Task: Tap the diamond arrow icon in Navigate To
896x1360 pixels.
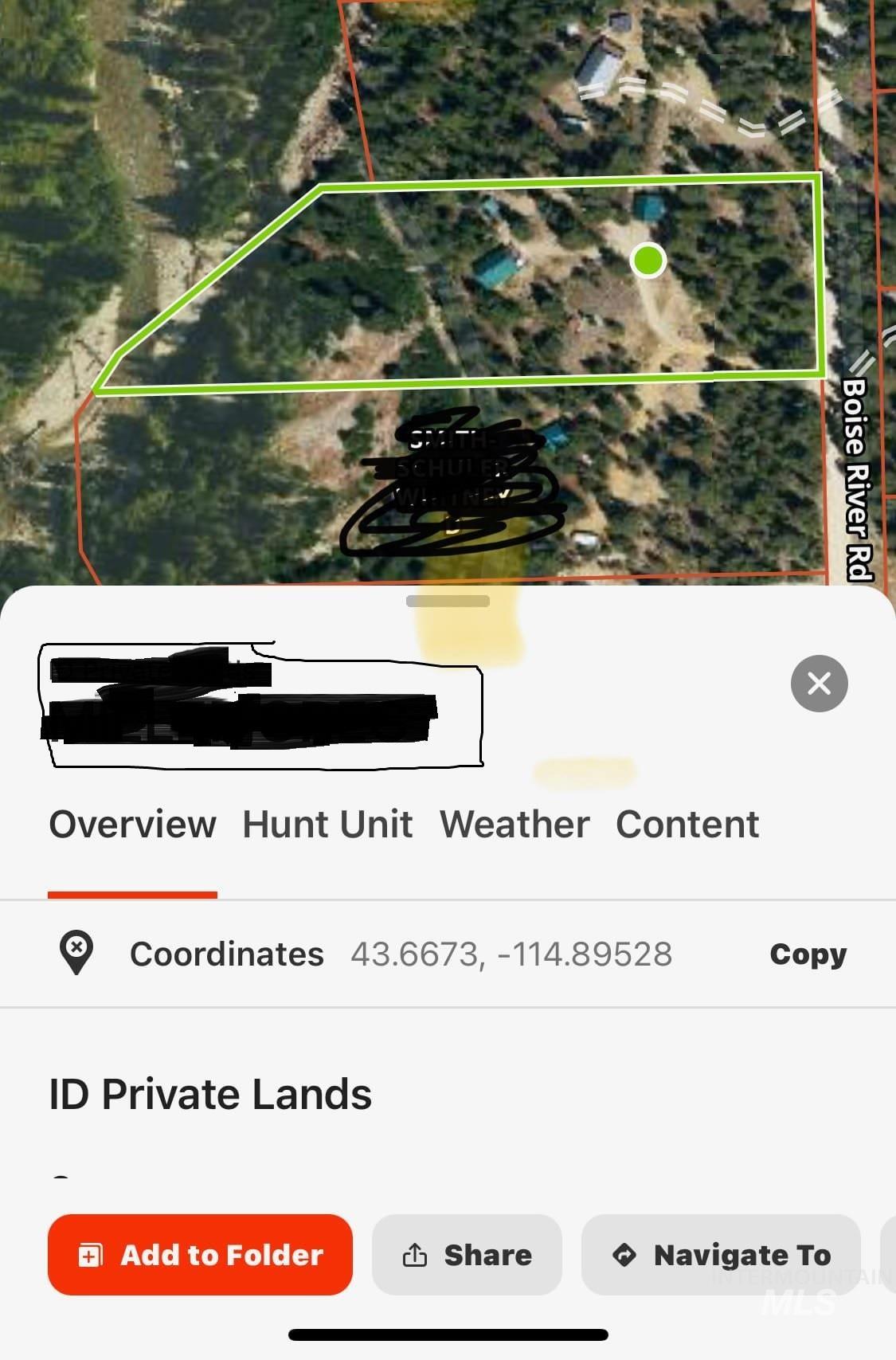Action: 625,1255
